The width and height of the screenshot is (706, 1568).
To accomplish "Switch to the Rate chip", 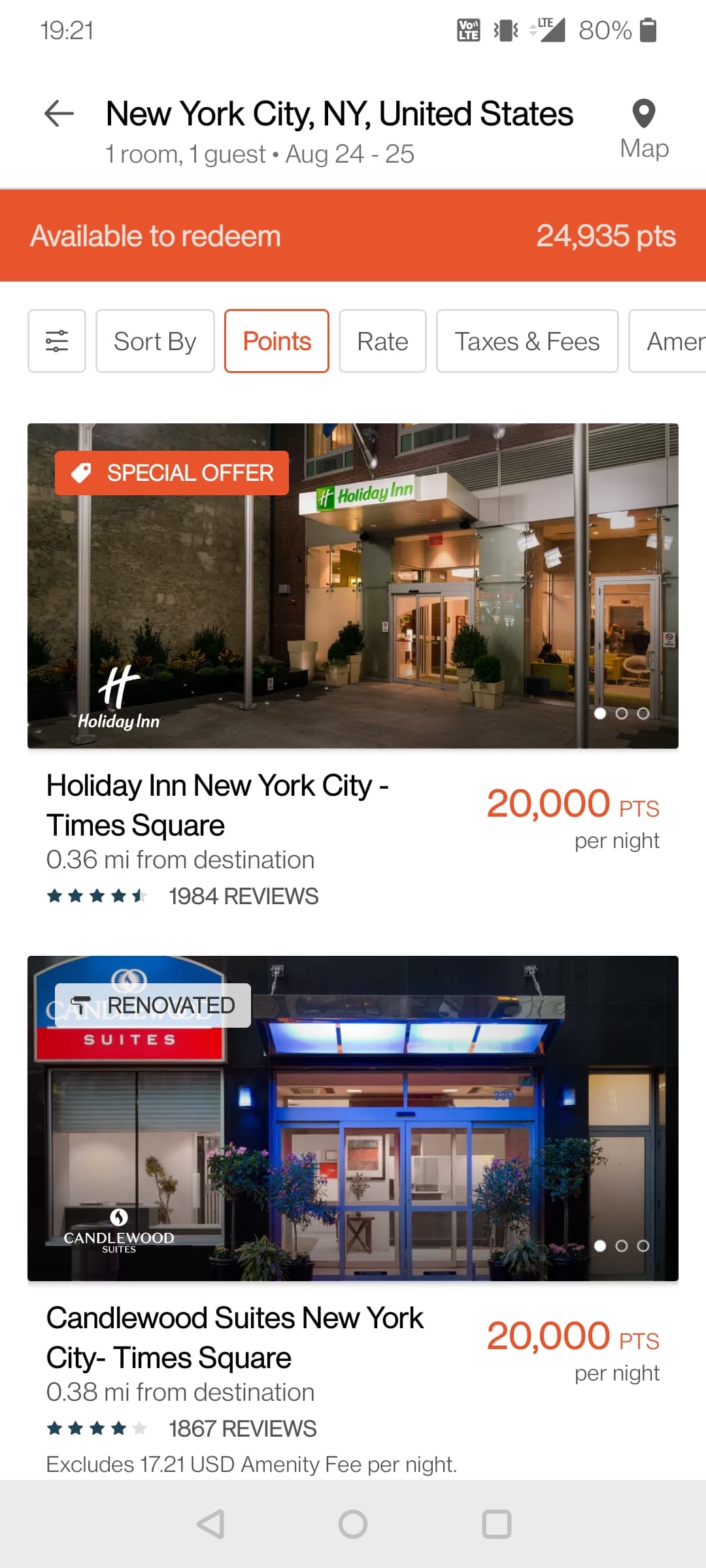I will click(x=382, y=341).
